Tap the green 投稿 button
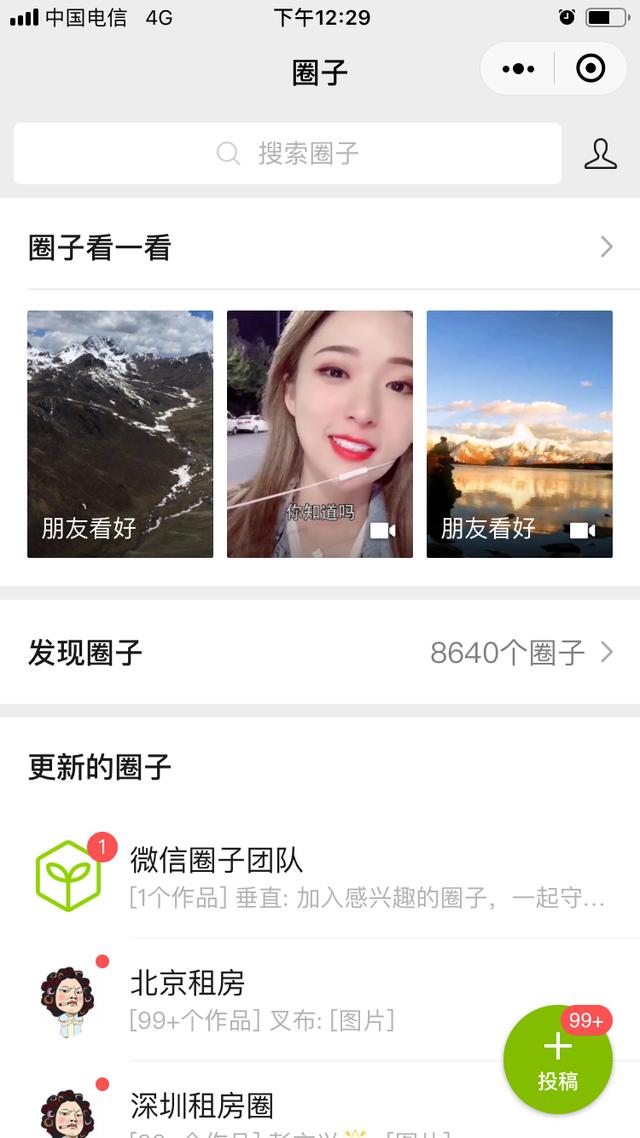 click(x=557, y=1060)
